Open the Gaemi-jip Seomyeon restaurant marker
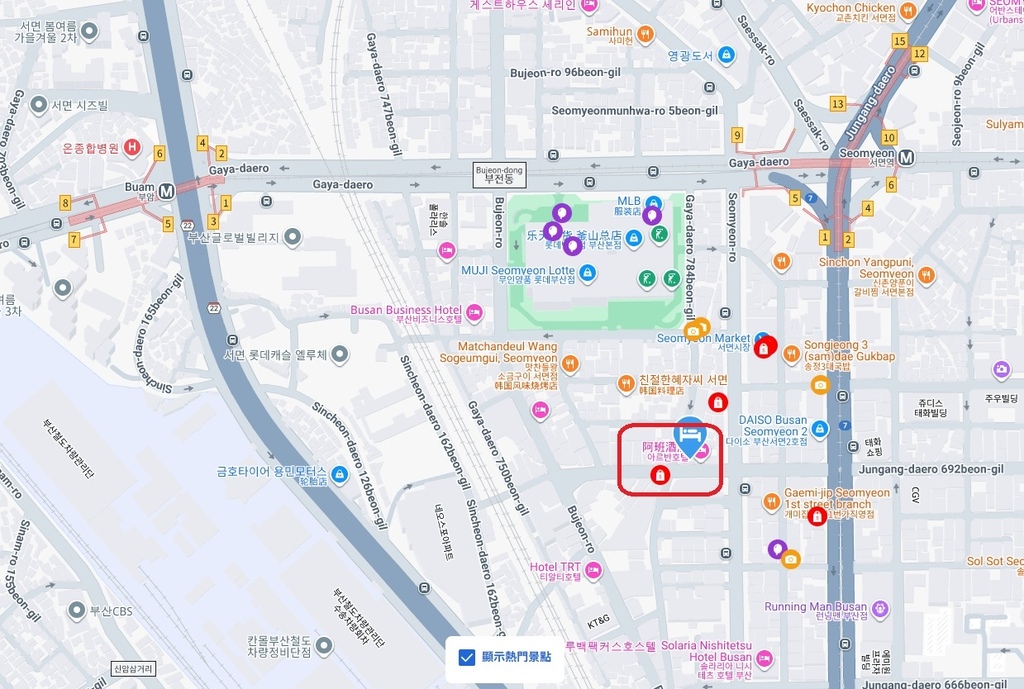 (x=770, y=499)
